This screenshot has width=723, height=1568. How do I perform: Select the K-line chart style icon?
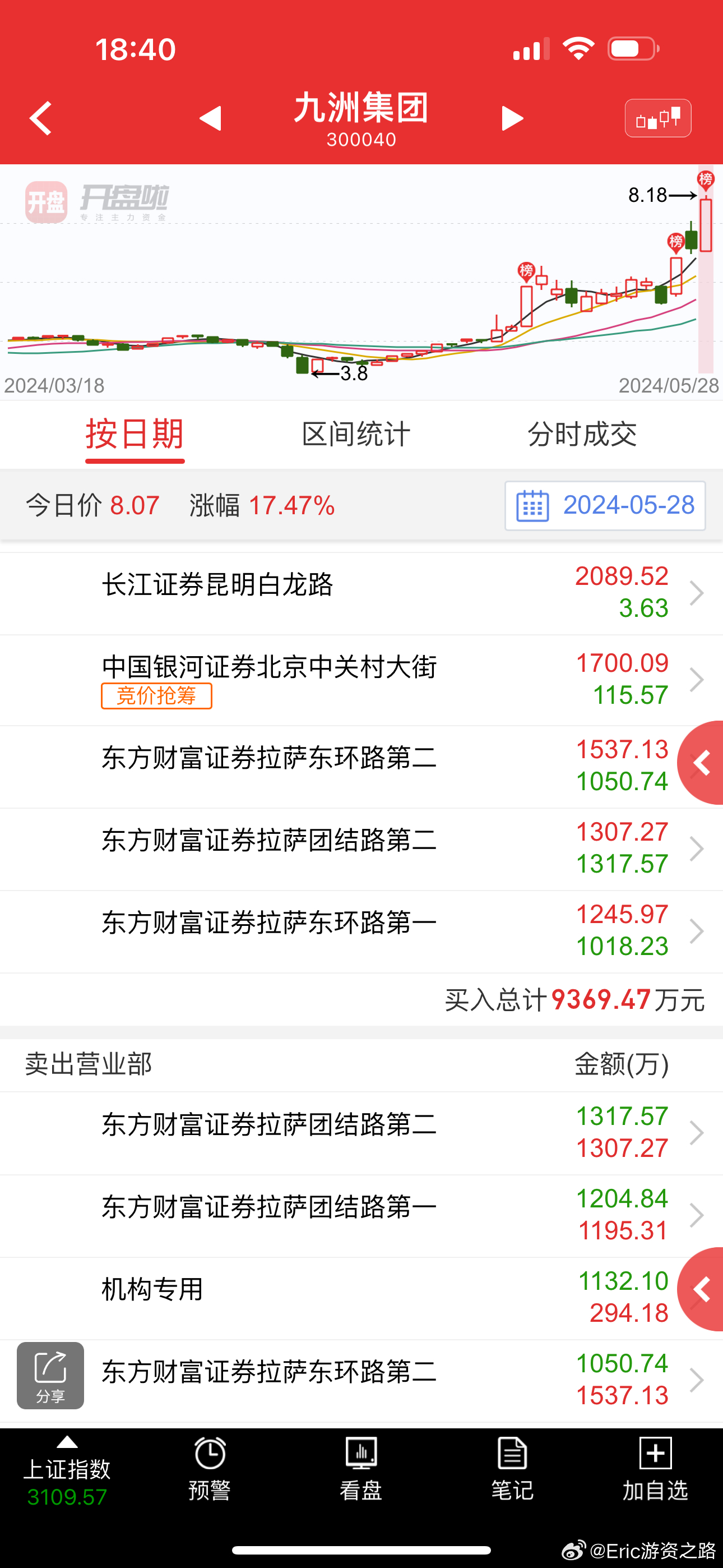(x=658, y=117)
